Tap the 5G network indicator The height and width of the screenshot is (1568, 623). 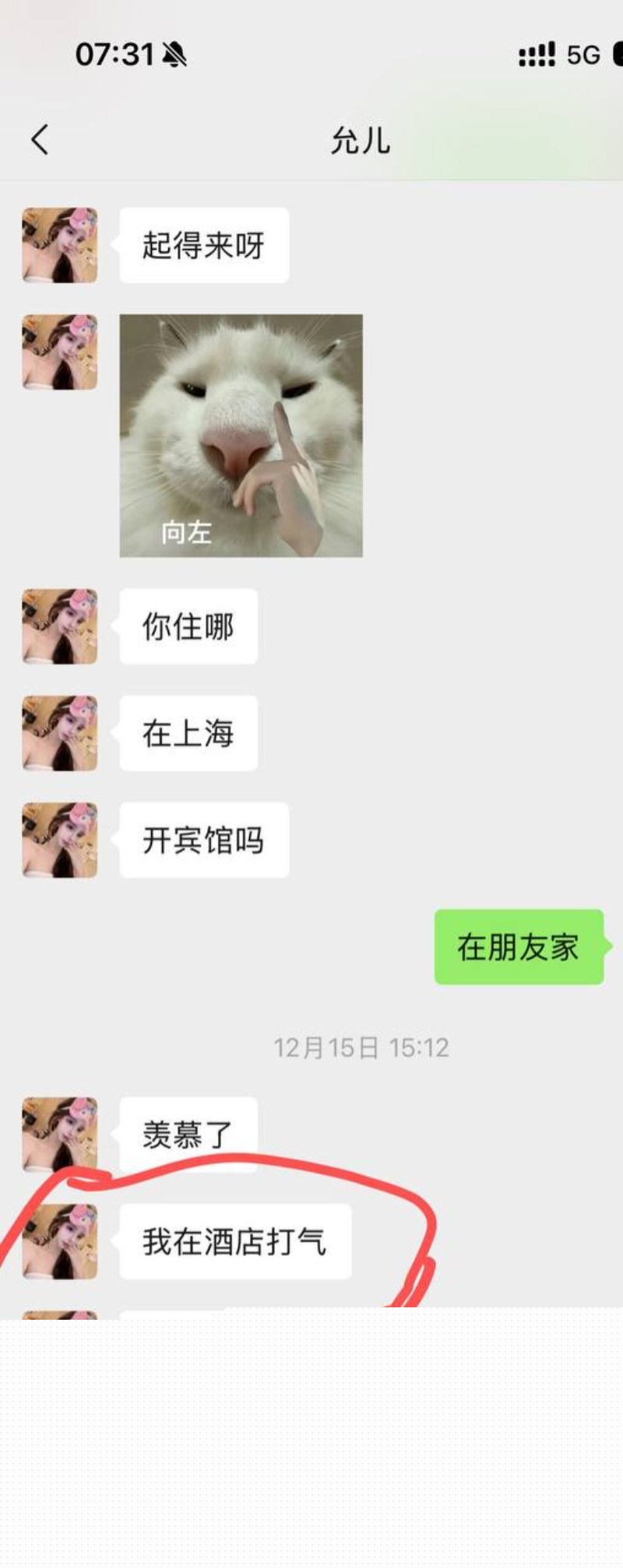(580, 53)
